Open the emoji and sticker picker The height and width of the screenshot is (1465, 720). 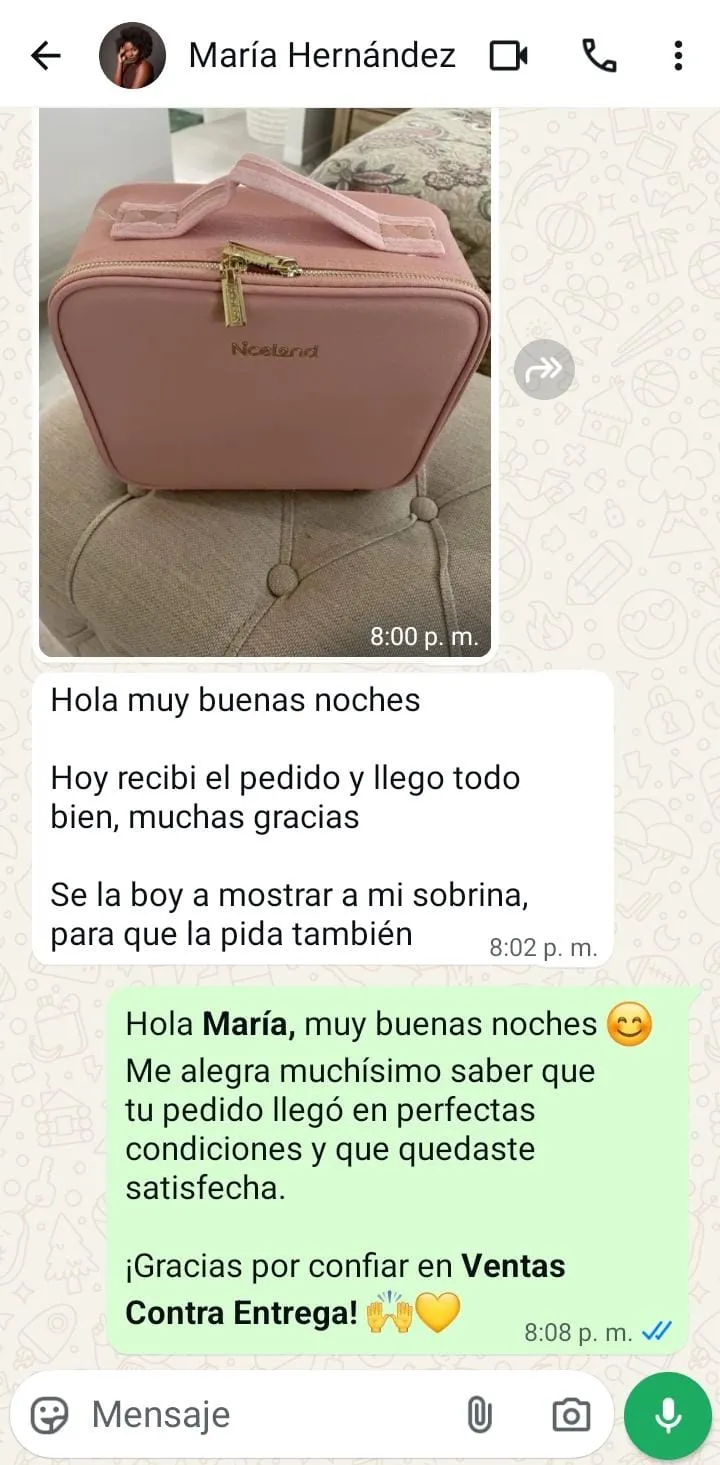(50, 1414)
